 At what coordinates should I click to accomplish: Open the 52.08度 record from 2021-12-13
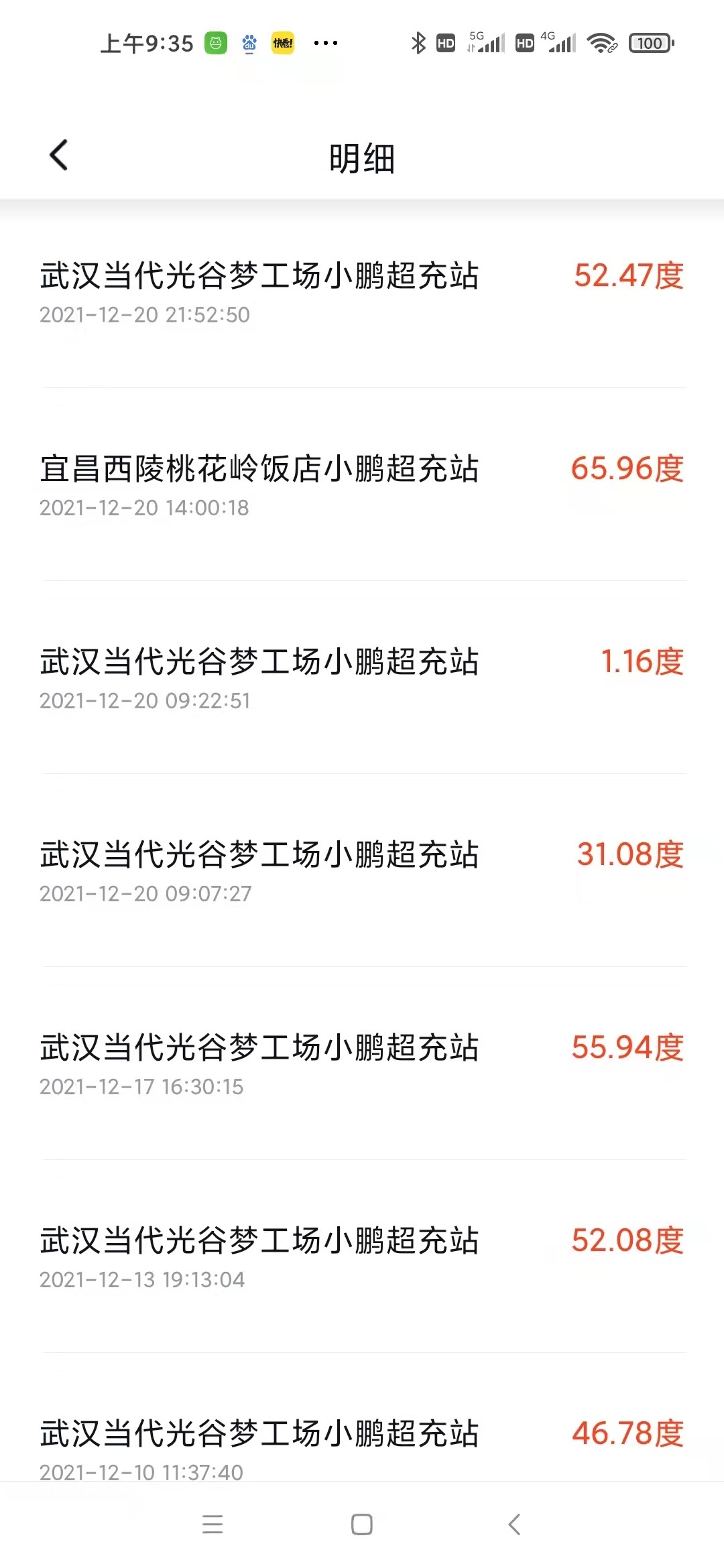[362, 1256]
